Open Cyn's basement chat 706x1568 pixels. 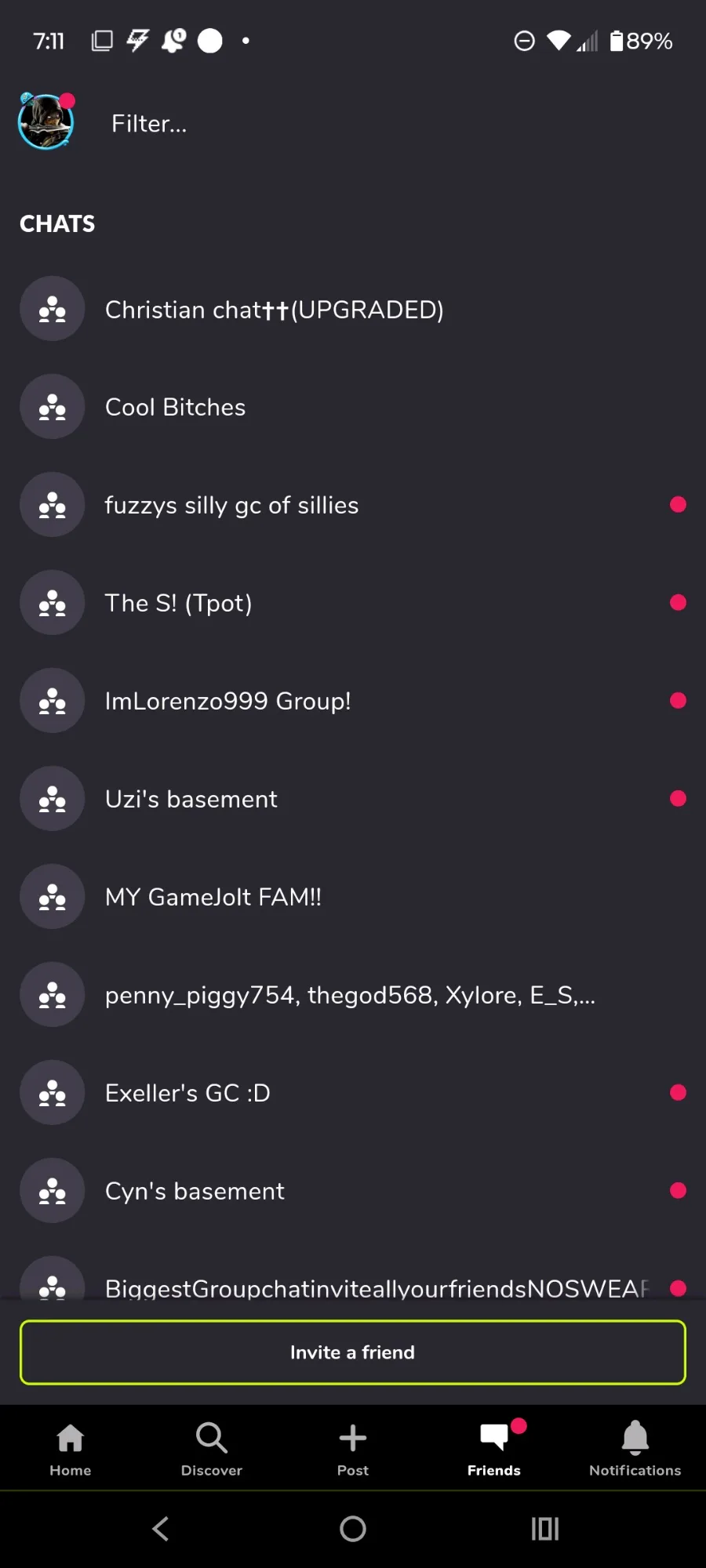pyautogui.click(x=353, y=1191)
